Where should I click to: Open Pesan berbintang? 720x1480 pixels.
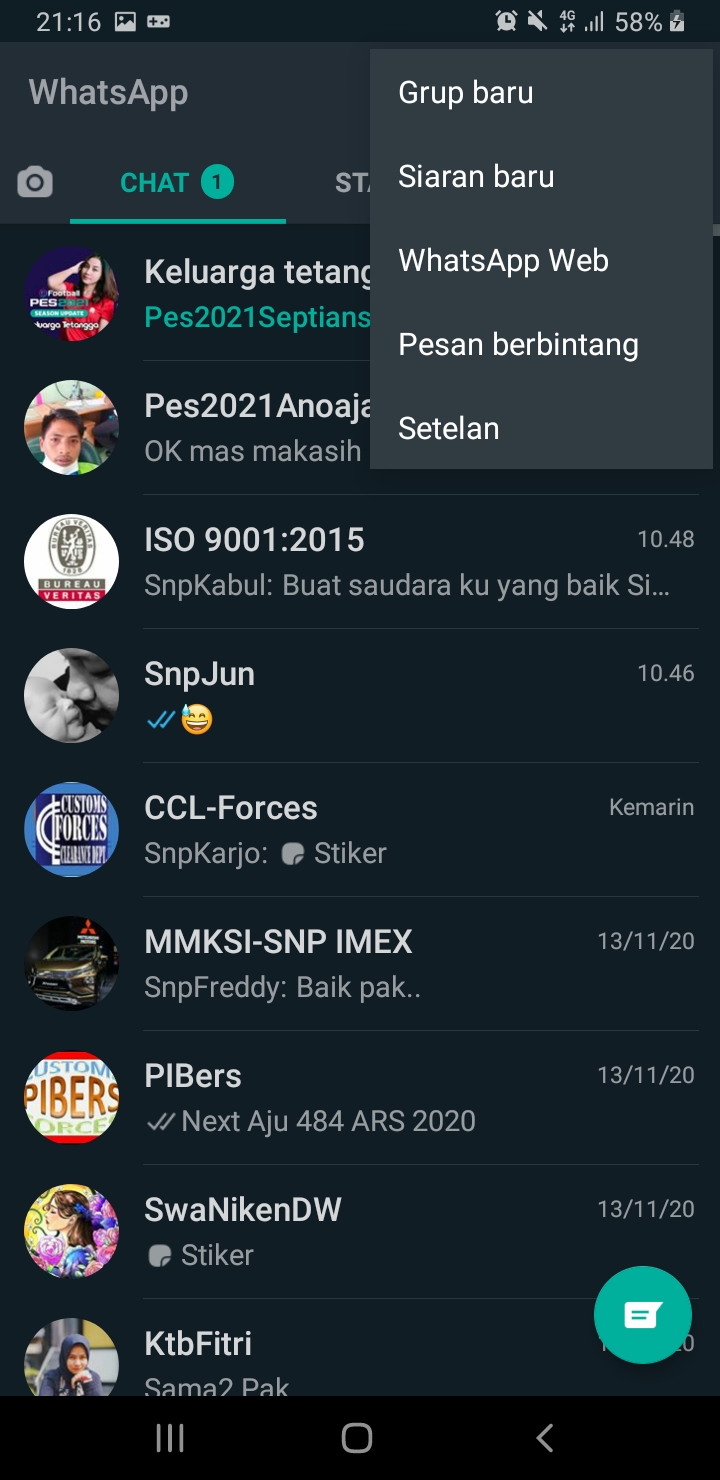(x=518, y=345)
